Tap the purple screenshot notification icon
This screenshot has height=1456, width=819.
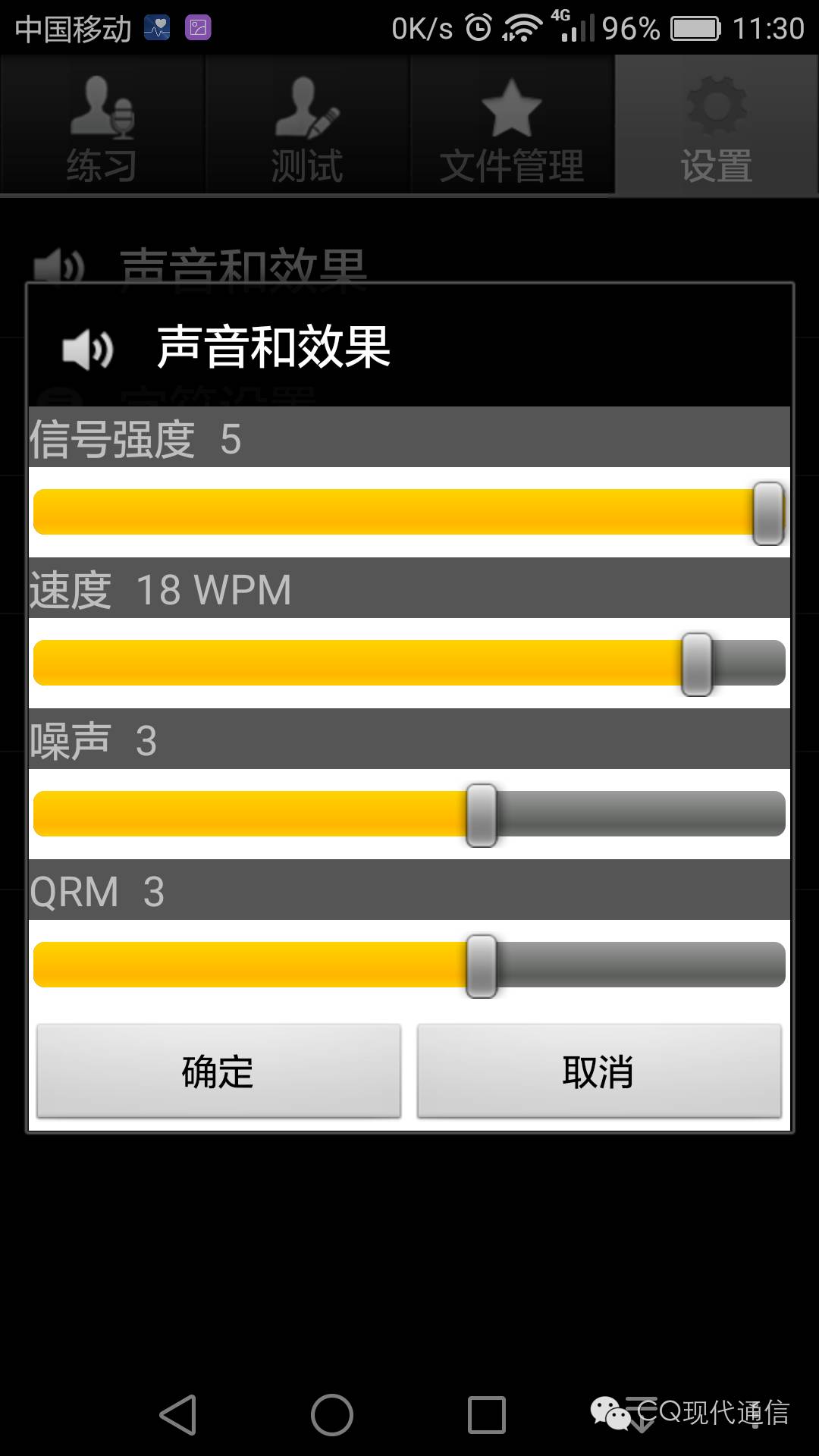tap(199, 29)
